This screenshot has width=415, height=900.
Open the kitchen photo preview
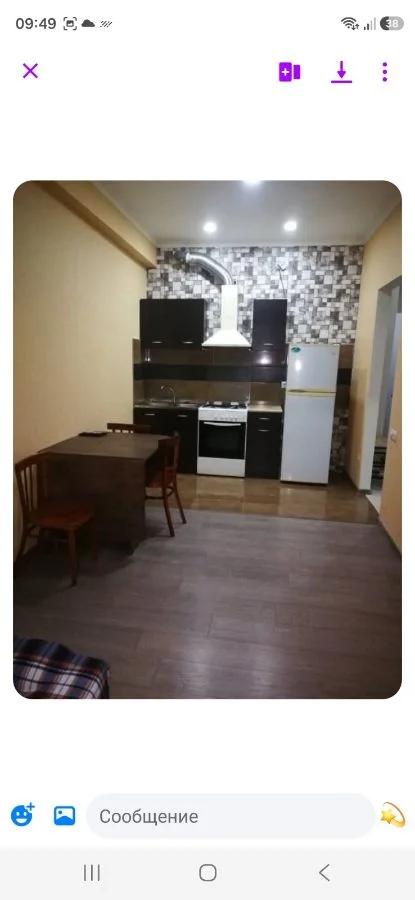tap(207, 440)
